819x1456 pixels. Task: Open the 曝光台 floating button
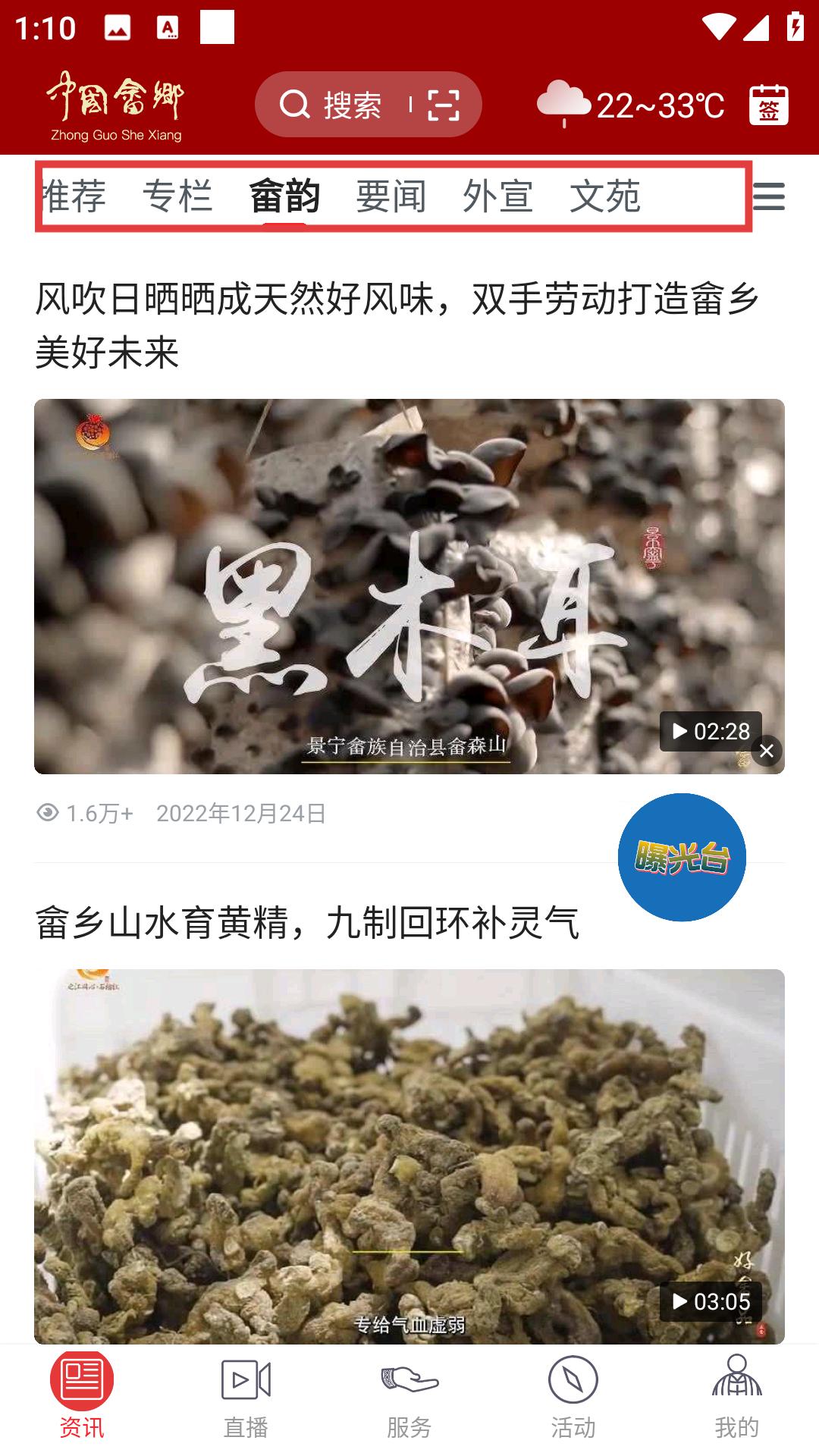(x=682, y=858)
